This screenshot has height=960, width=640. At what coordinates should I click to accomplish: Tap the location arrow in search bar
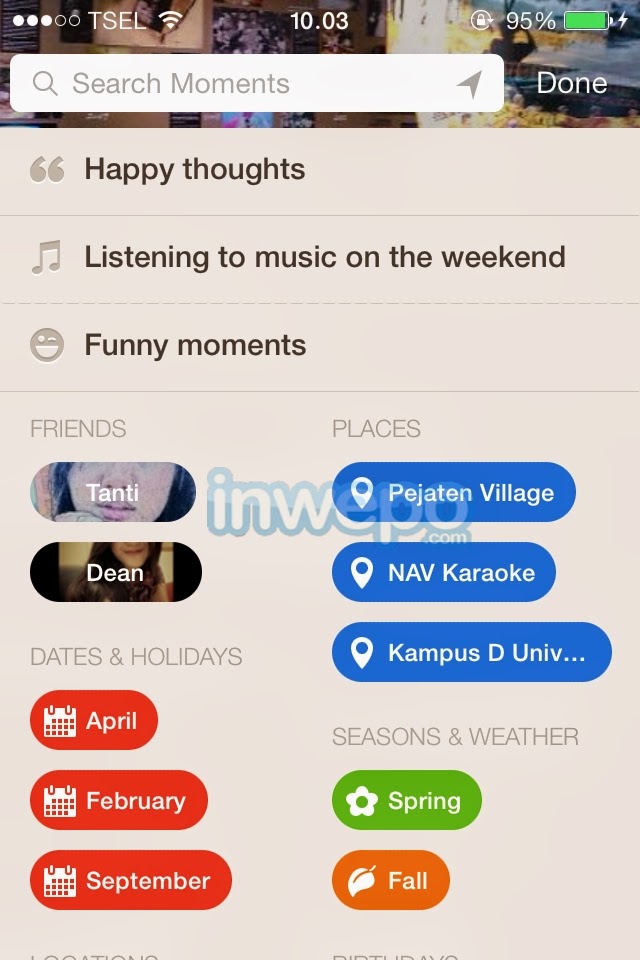coord(469,84)
